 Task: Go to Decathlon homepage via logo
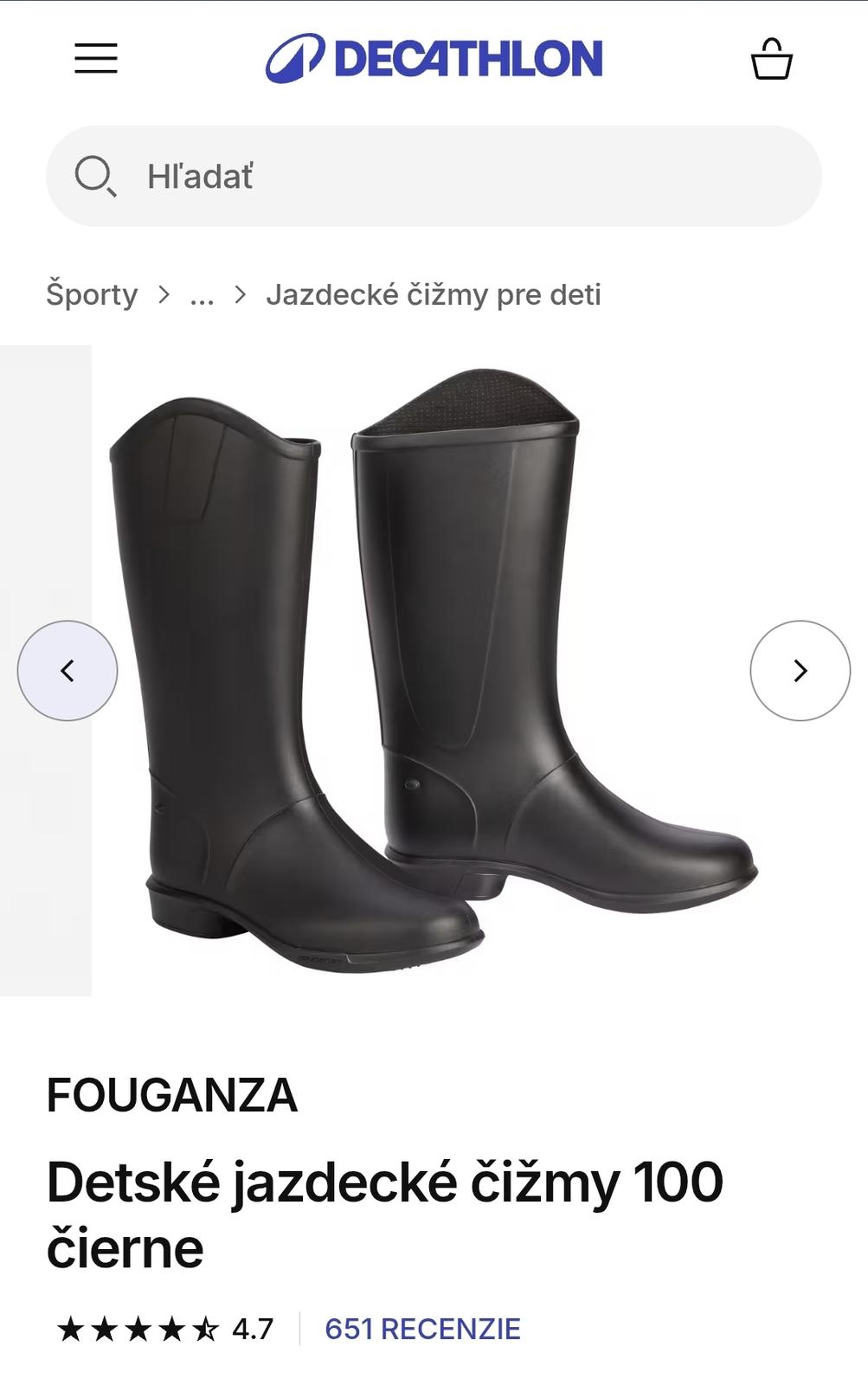coord(434,59)
